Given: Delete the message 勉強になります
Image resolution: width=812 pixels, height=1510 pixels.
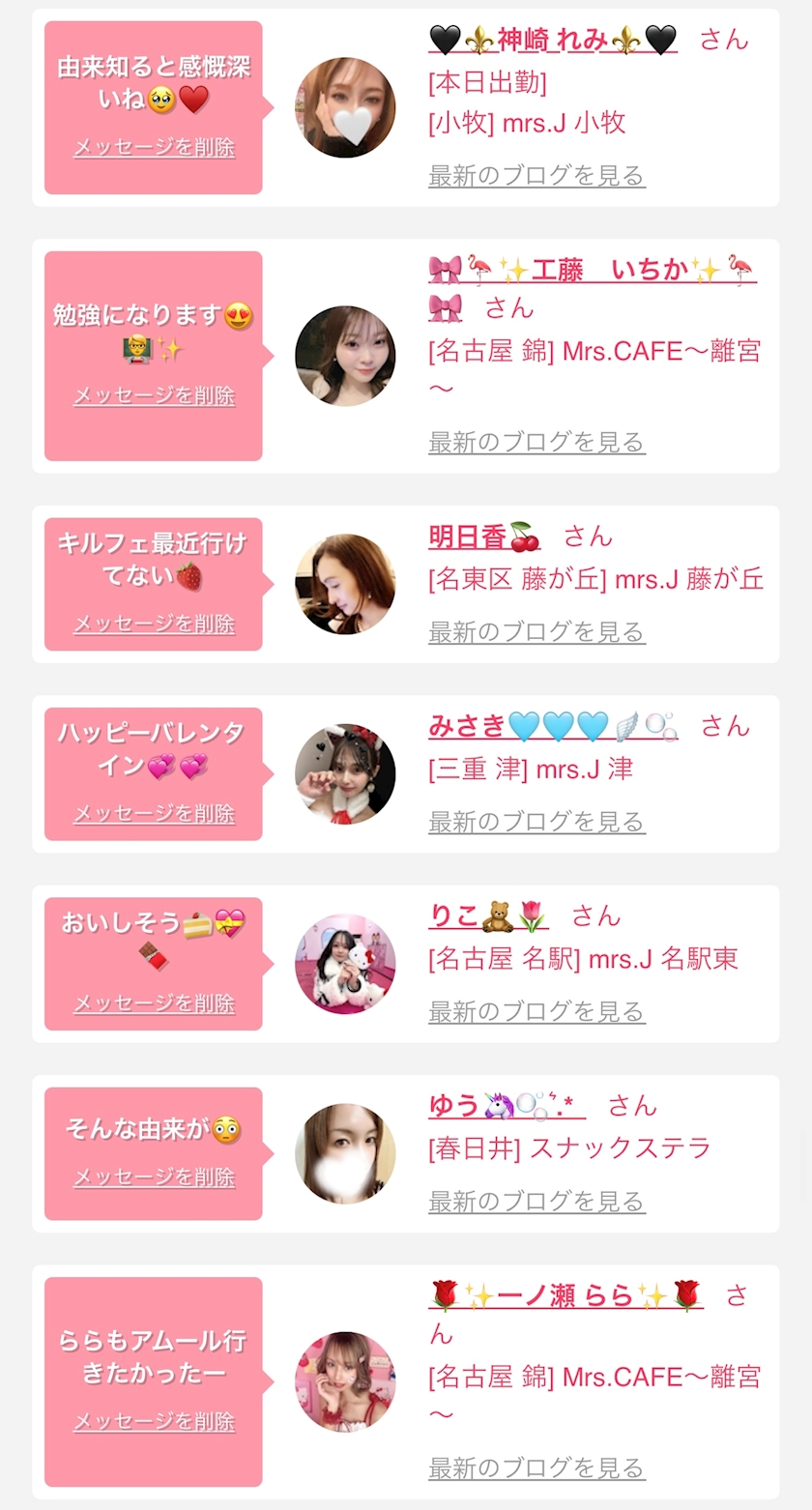Looking at the screenshot, I should point(154,395).
